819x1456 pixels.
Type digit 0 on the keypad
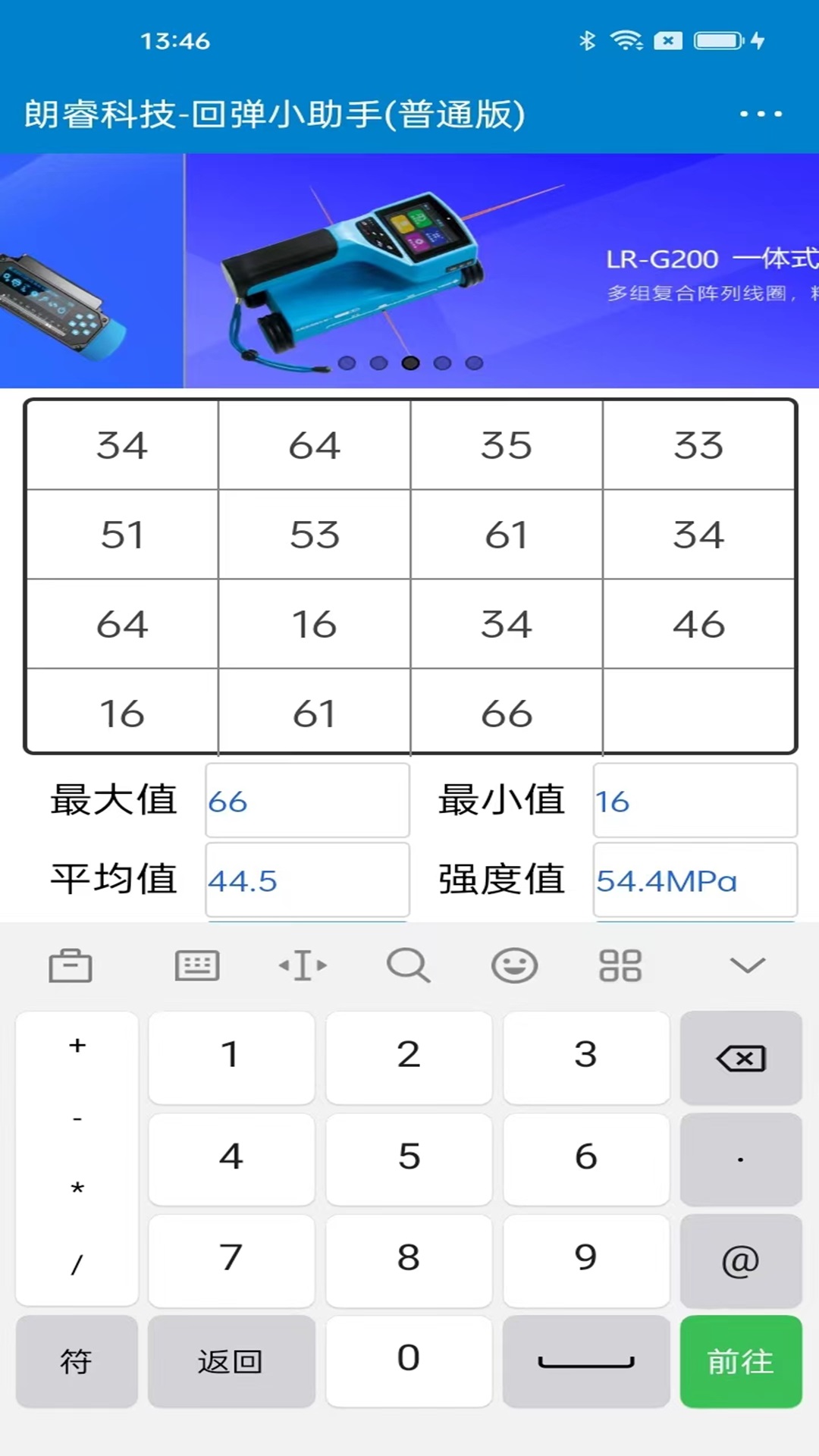click(409, 1358)
